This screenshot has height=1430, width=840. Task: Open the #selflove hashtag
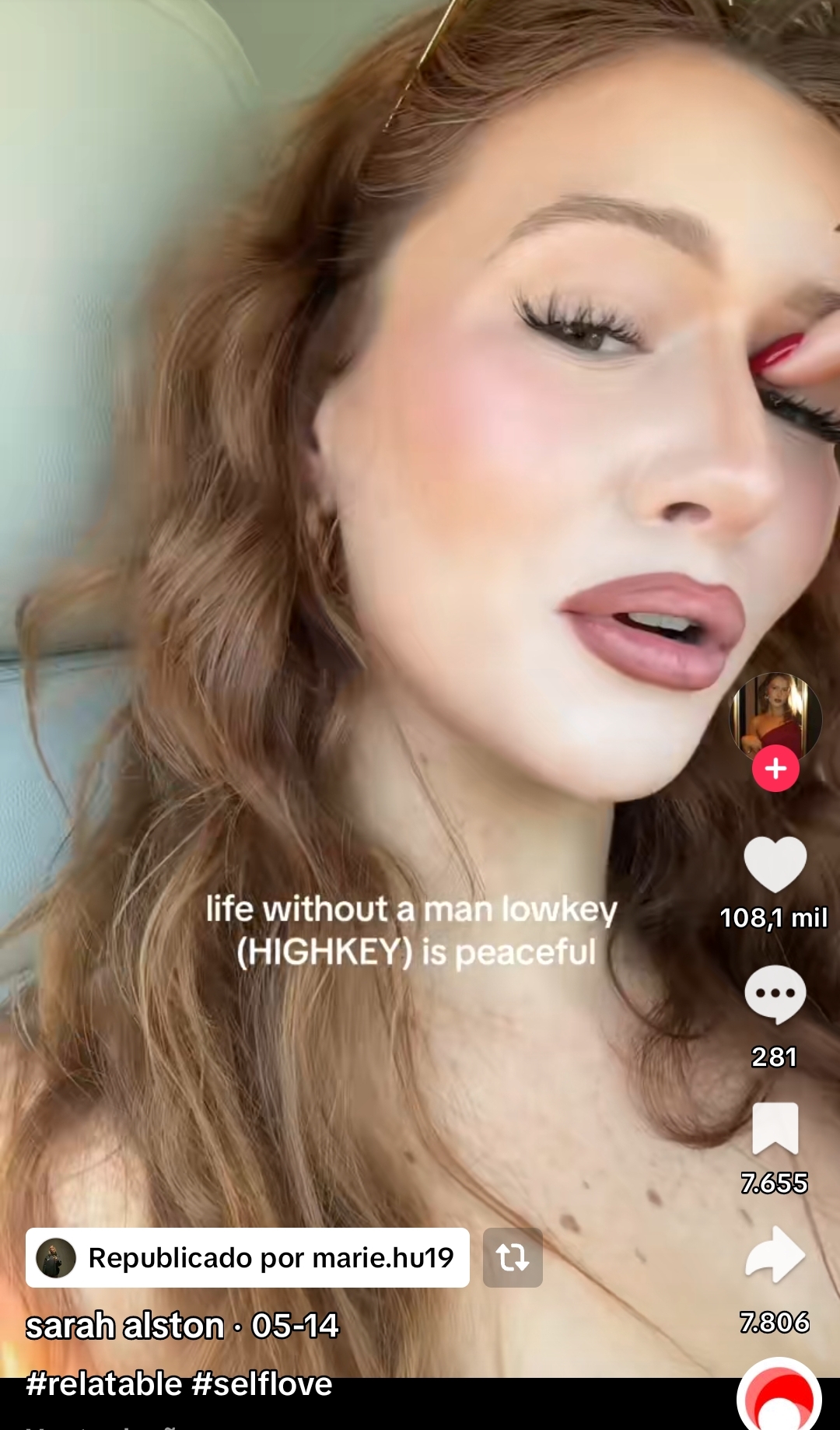262,1384
